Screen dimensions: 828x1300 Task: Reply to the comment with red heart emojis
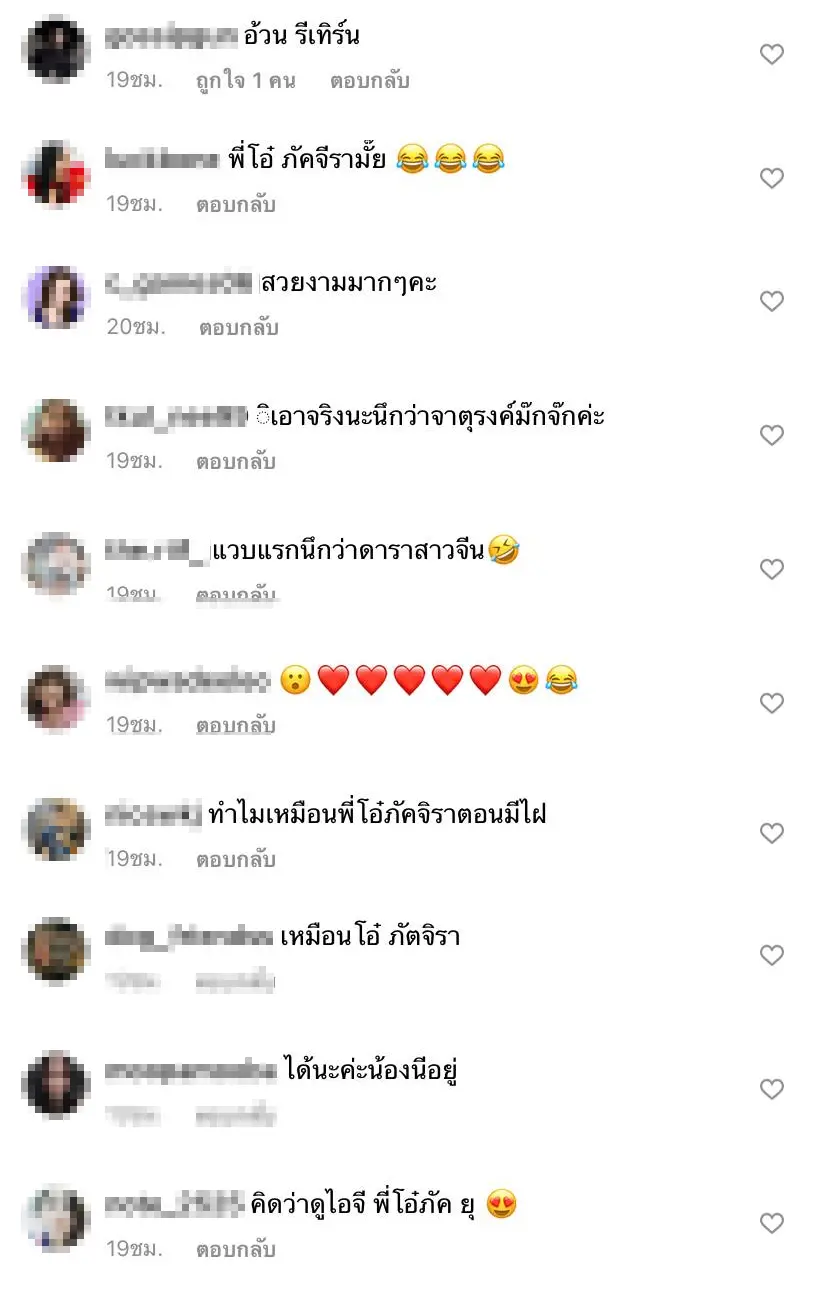pyautogui.click(x=235, y=725)
